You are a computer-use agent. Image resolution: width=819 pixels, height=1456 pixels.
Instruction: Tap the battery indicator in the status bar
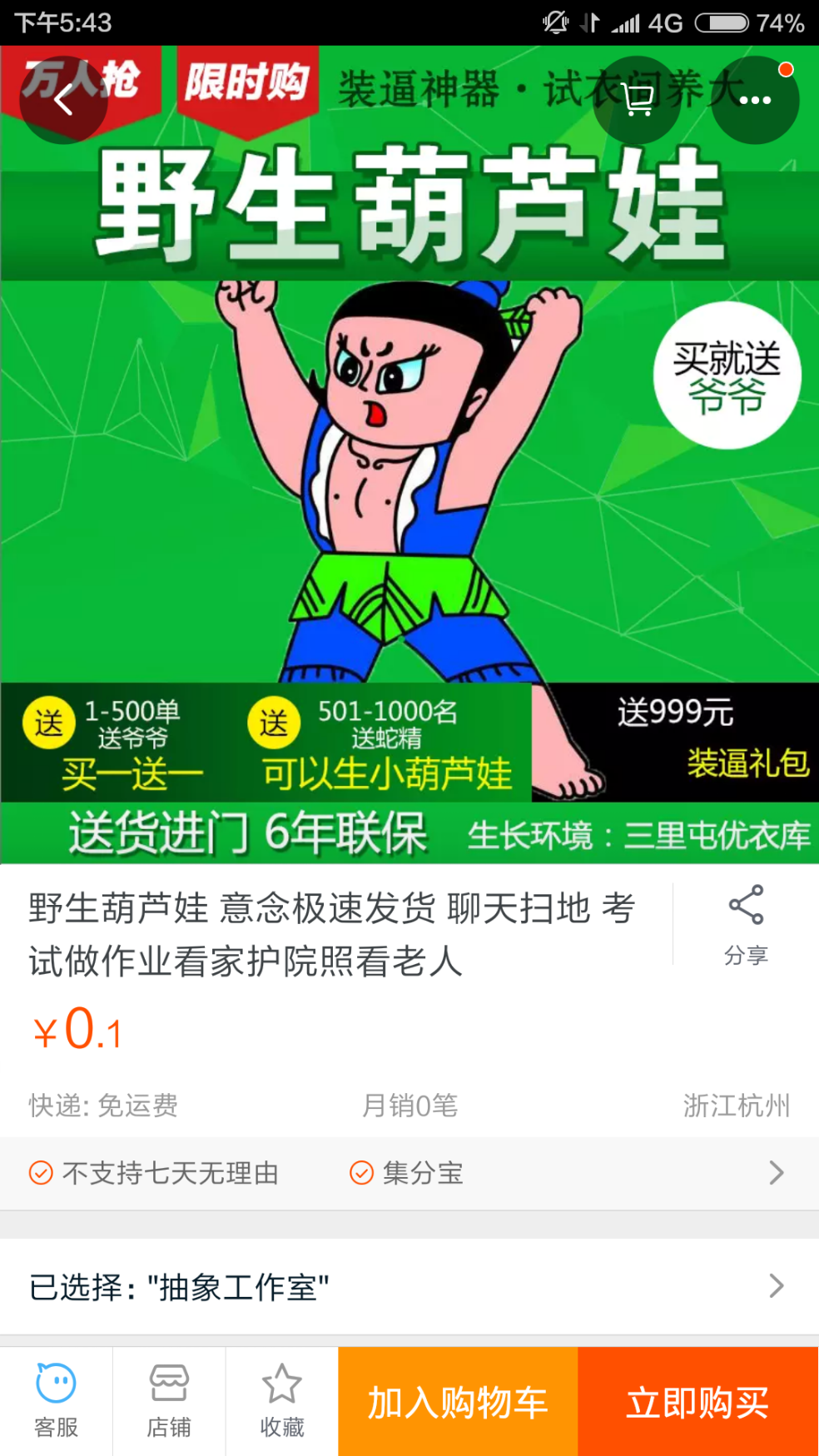(721, 23)
